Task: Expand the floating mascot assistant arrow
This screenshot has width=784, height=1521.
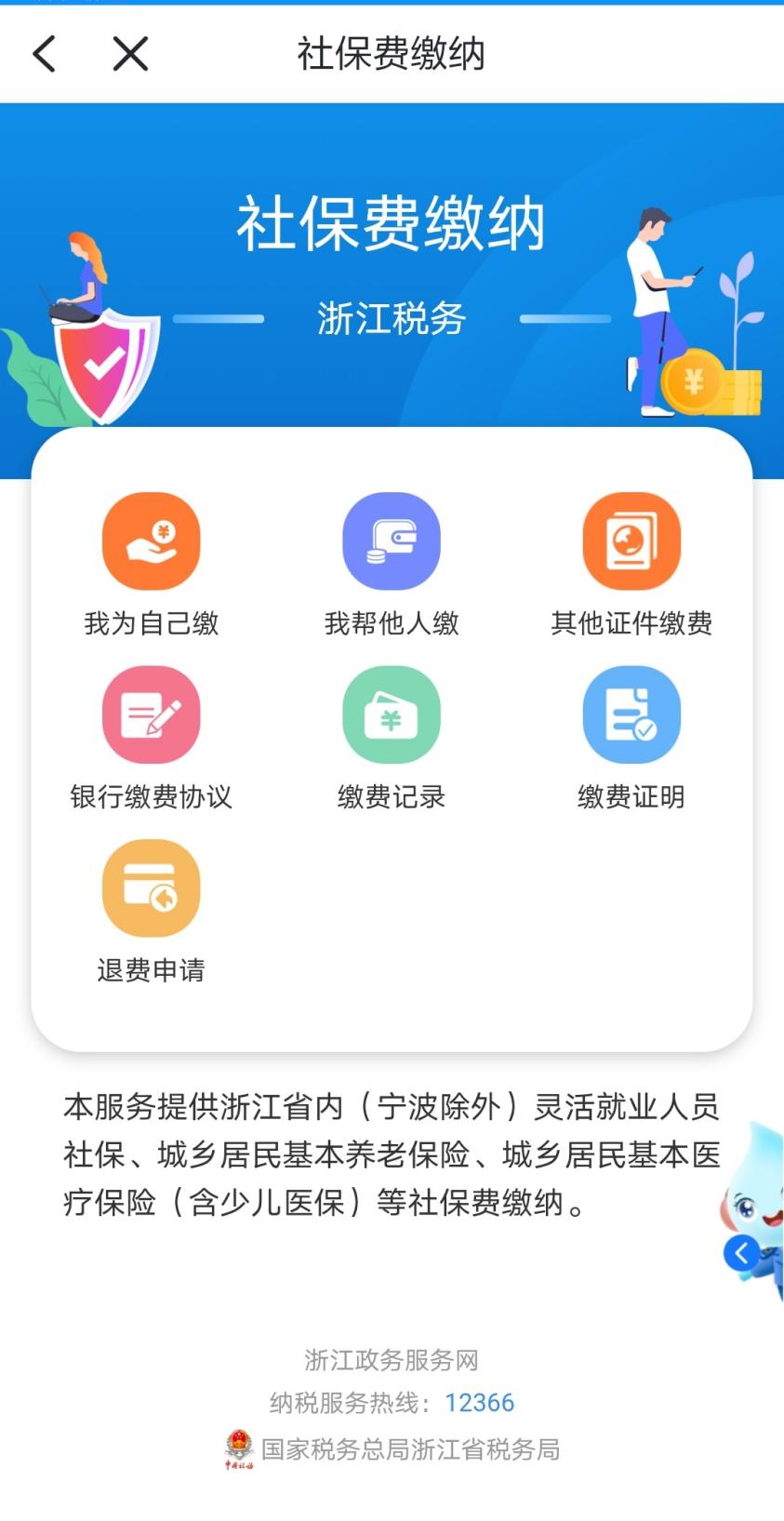Action: pyautogui.click(x=740, y=1253)
